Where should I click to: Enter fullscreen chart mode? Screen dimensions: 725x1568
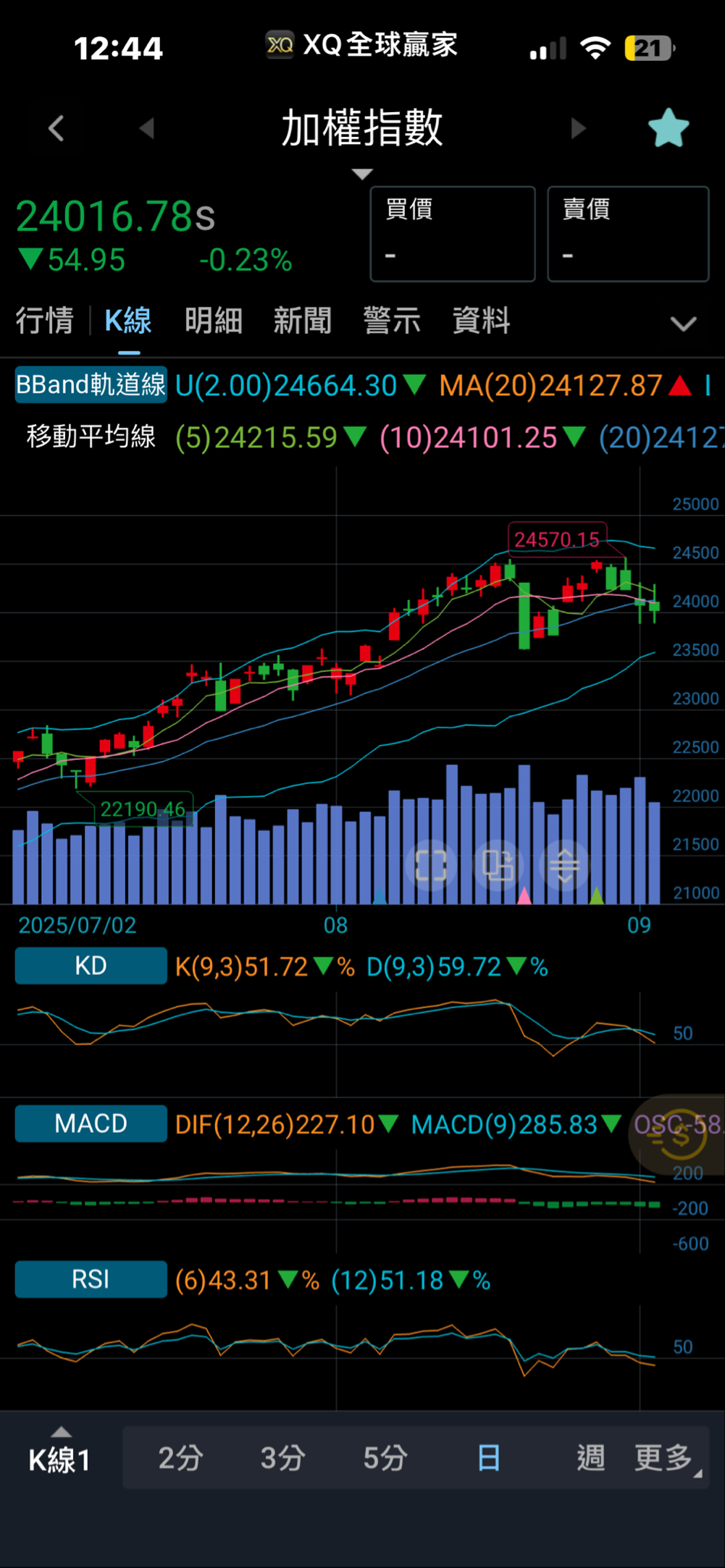431,864
